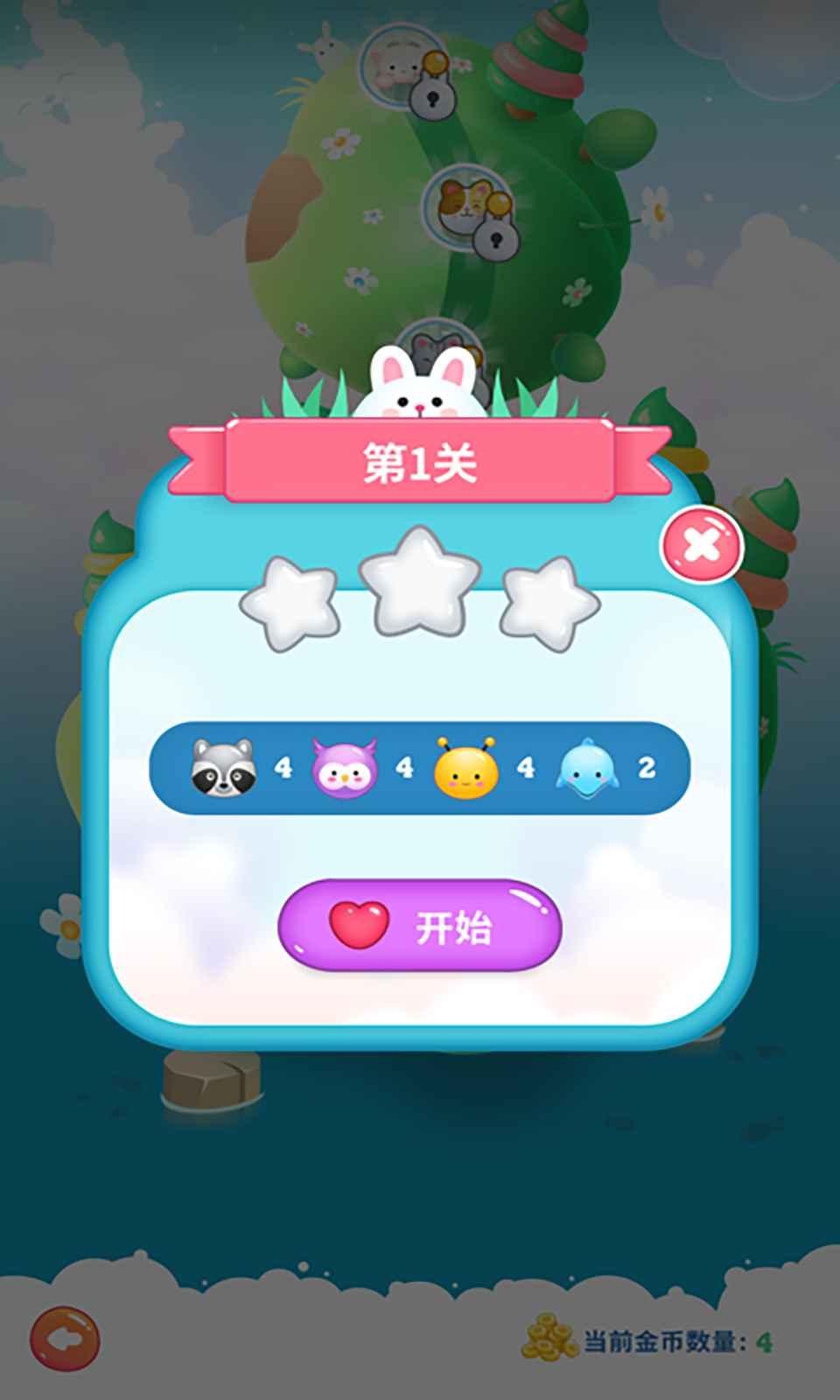Tap the purple 开始 start button
The image size is (840, 1400).
419,926
